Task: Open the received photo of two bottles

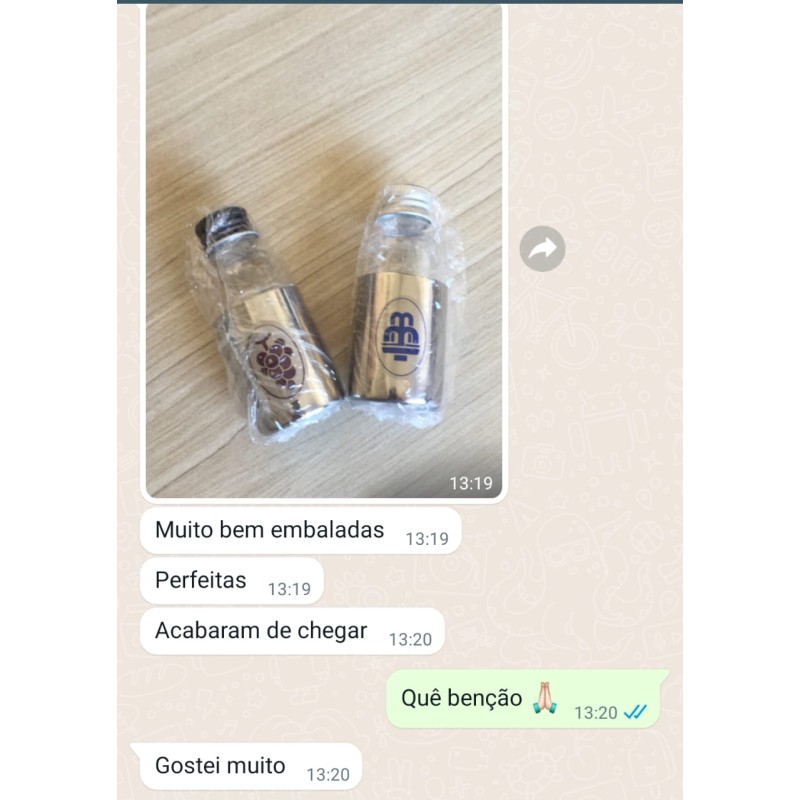Action: [x=324, y=250]
